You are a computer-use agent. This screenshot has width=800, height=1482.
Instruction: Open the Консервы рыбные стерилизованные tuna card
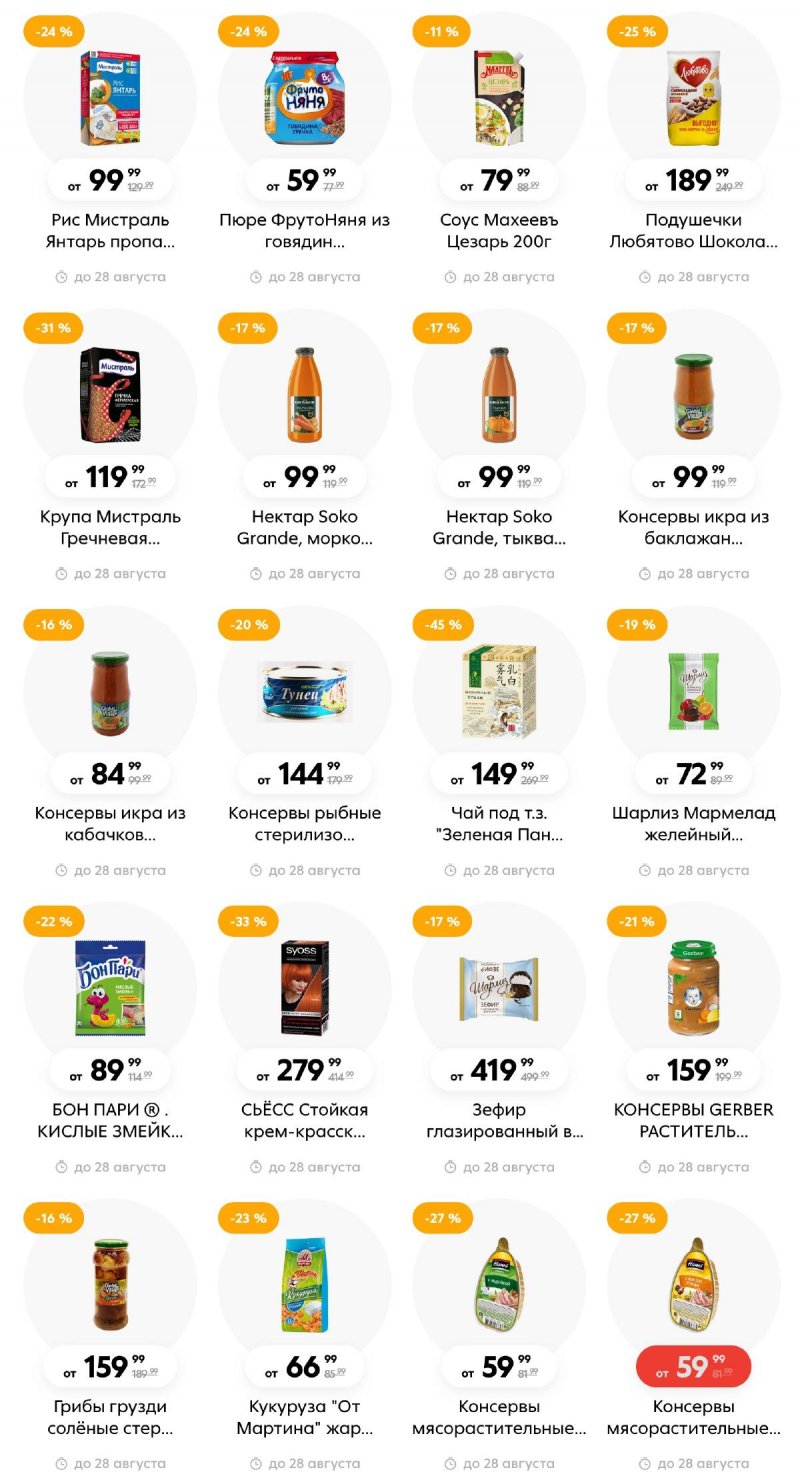304,744
